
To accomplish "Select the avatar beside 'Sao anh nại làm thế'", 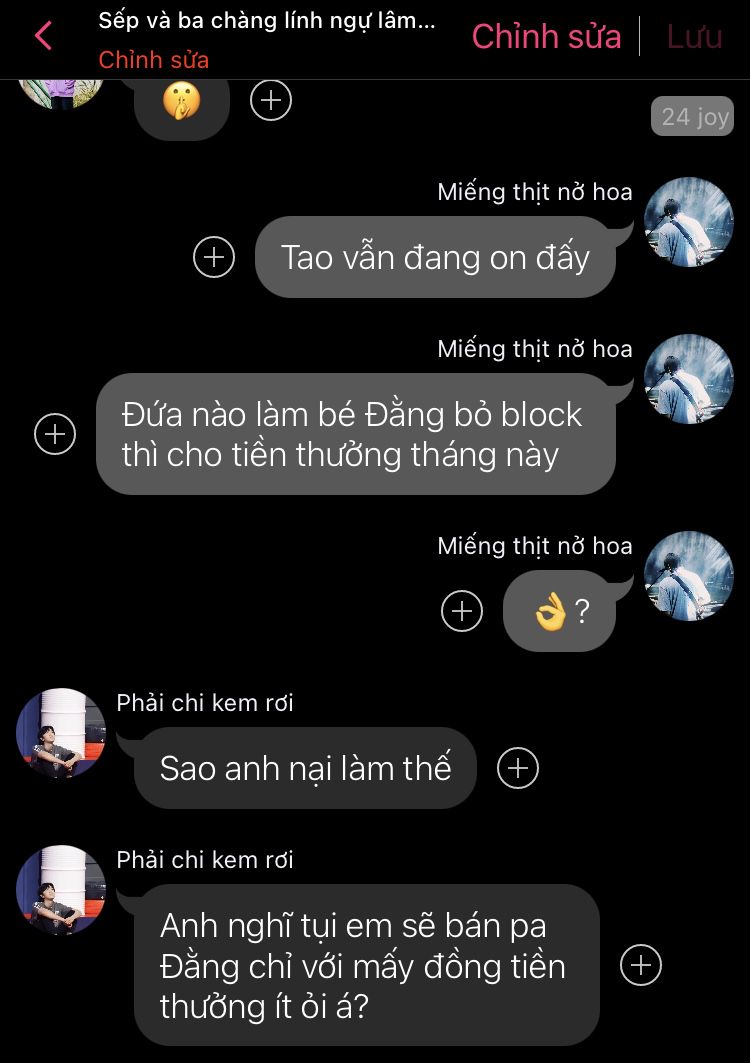I will coord(61,733).
